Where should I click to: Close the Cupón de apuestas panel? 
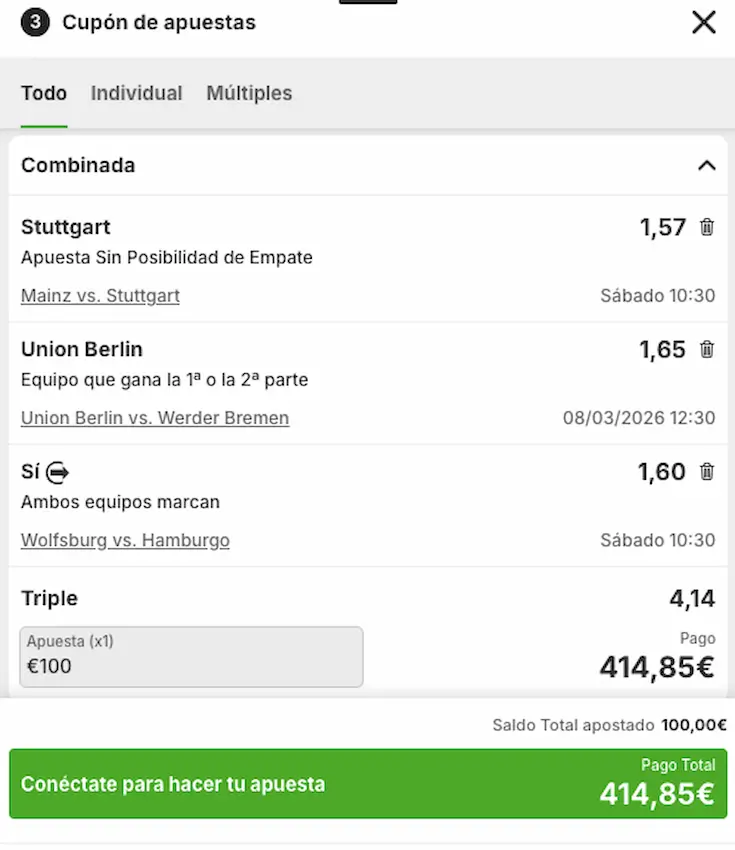pos(703,22)
